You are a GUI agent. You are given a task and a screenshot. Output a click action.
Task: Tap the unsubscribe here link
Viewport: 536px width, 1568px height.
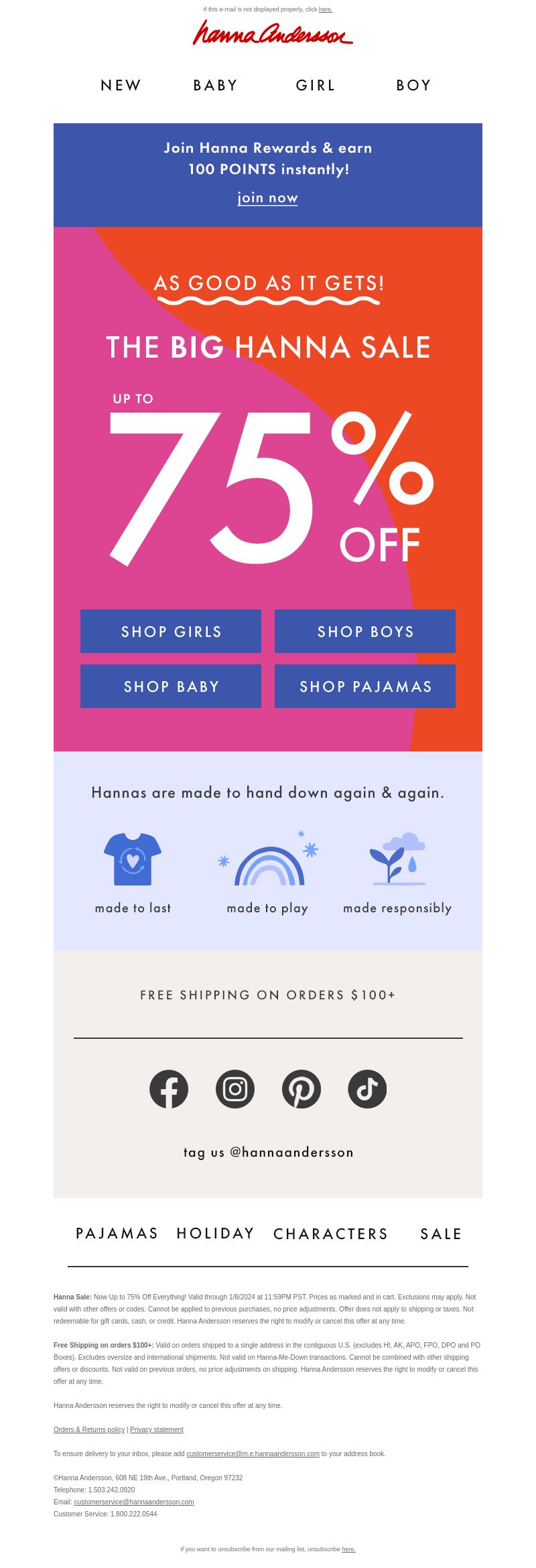[x=348, y=1549]
